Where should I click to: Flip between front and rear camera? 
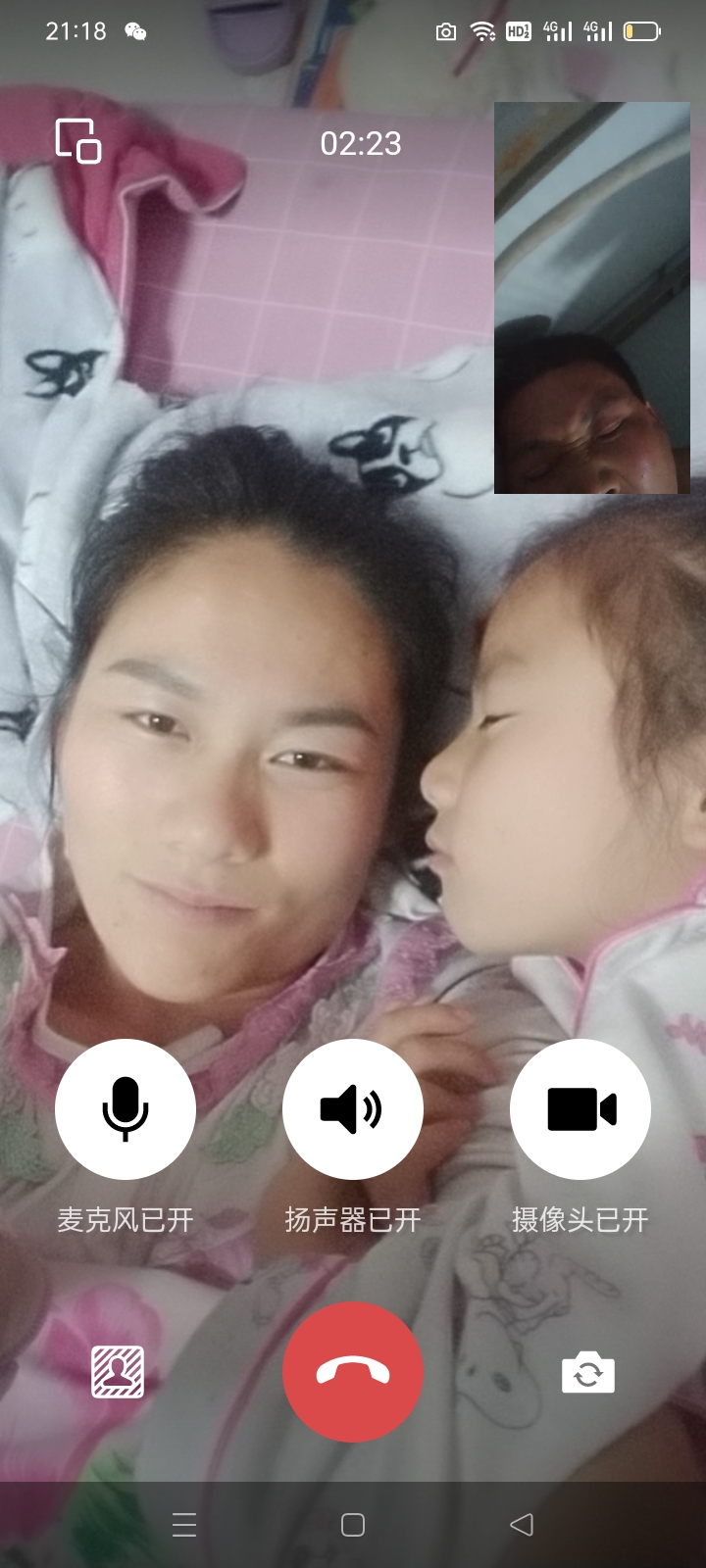coord(588,1372)
